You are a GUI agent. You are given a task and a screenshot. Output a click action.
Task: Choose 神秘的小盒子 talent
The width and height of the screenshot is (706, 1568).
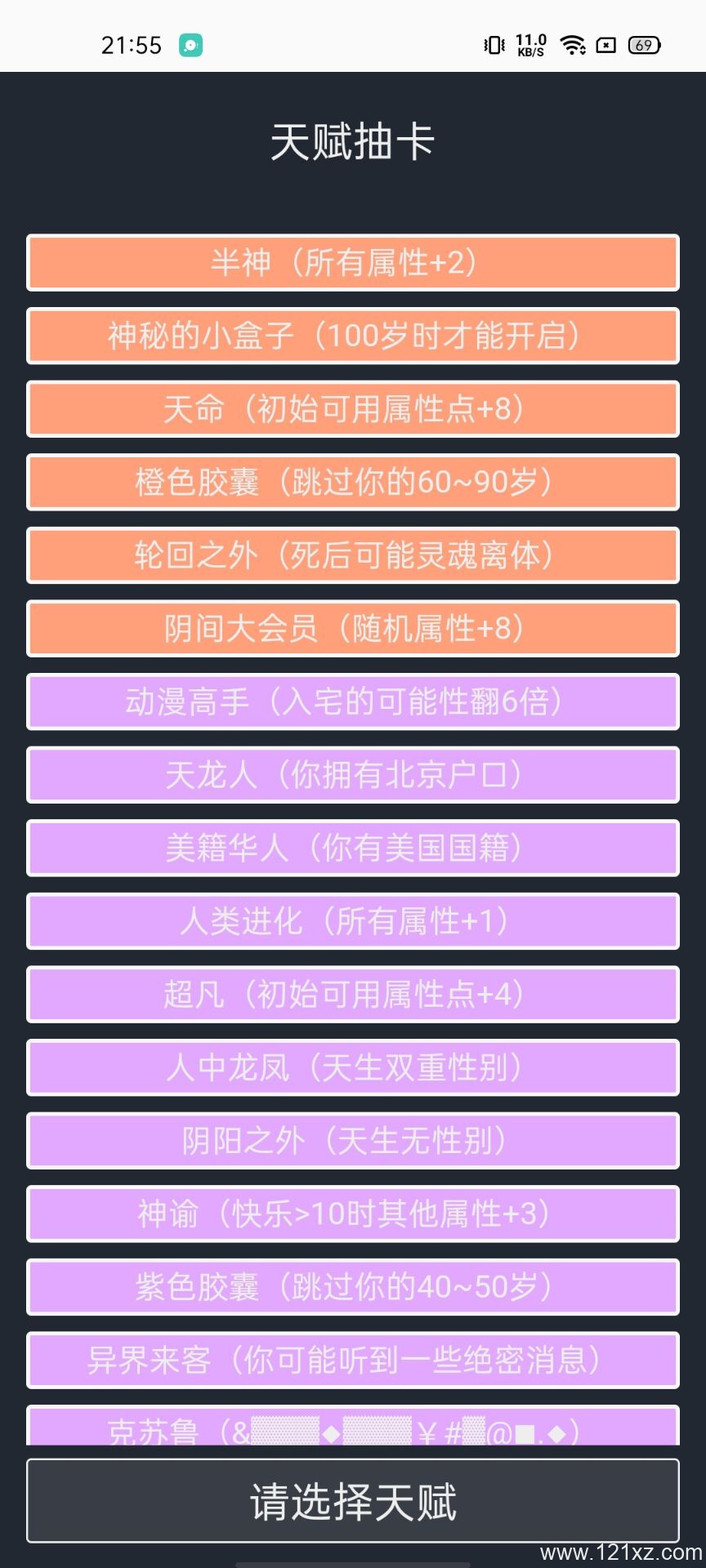coord(353,336)
